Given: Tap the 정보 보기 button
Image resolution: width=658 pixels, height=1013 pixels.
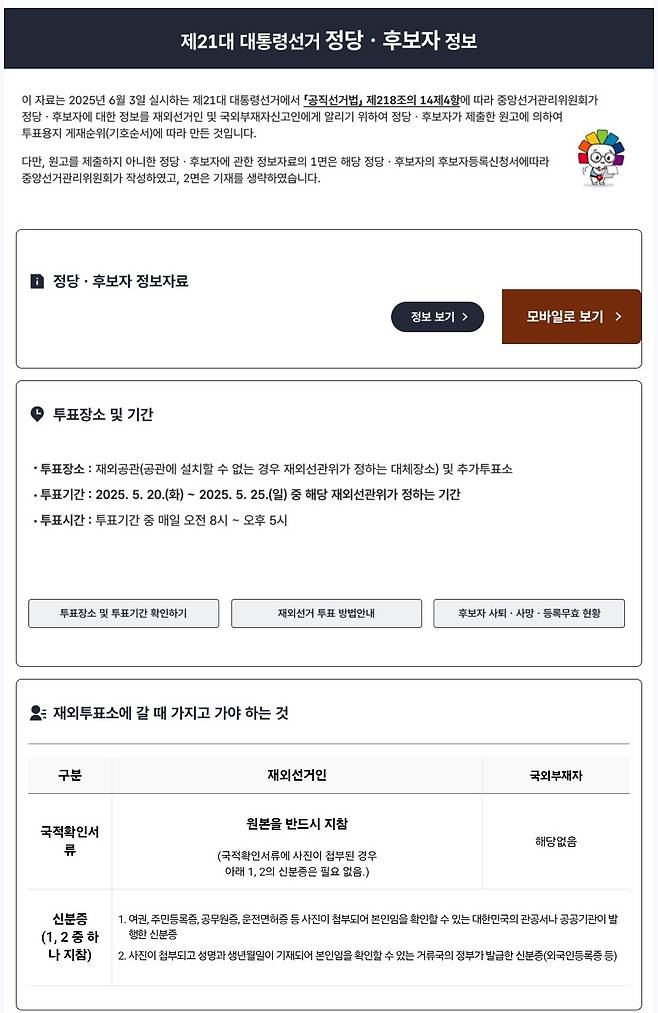Looking at the screenshot, I should (x=437, y=317).
